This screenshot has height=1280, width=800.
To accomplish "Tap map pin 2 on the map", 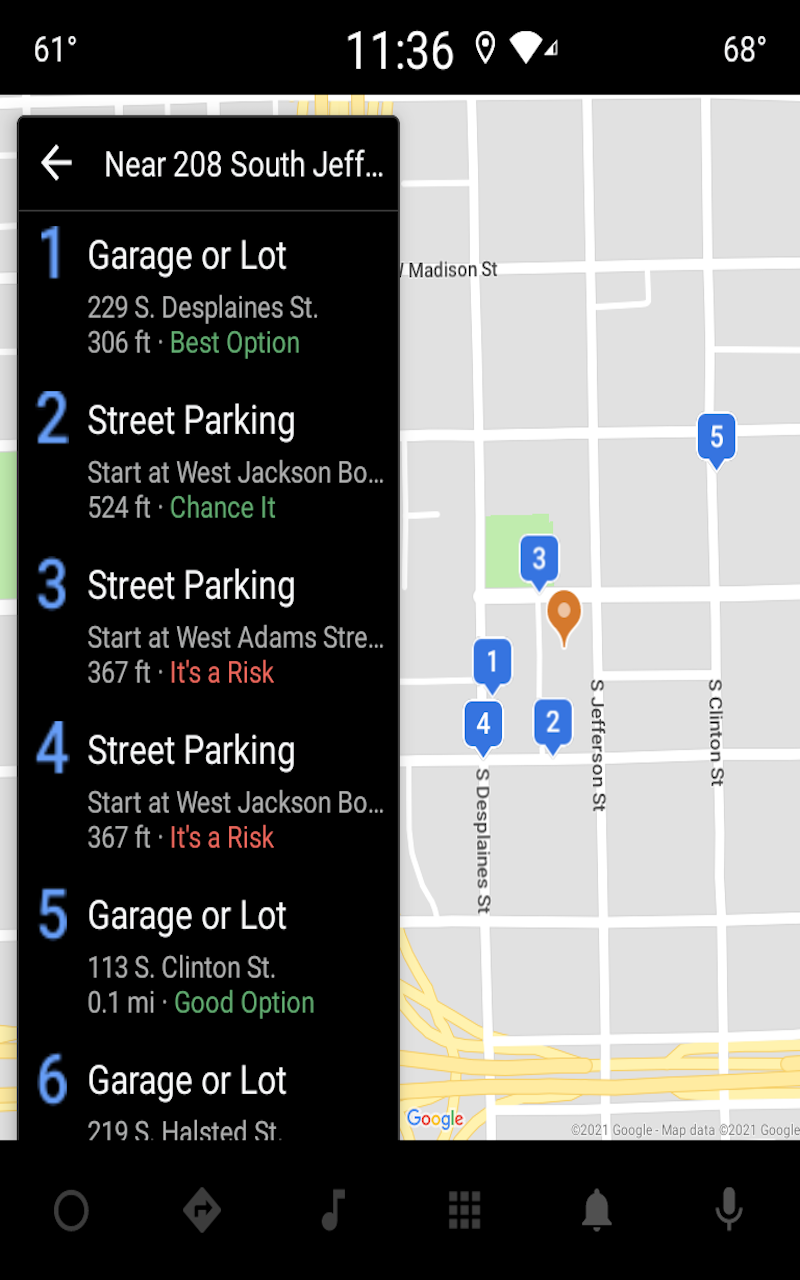I will [x=552, y=721].
